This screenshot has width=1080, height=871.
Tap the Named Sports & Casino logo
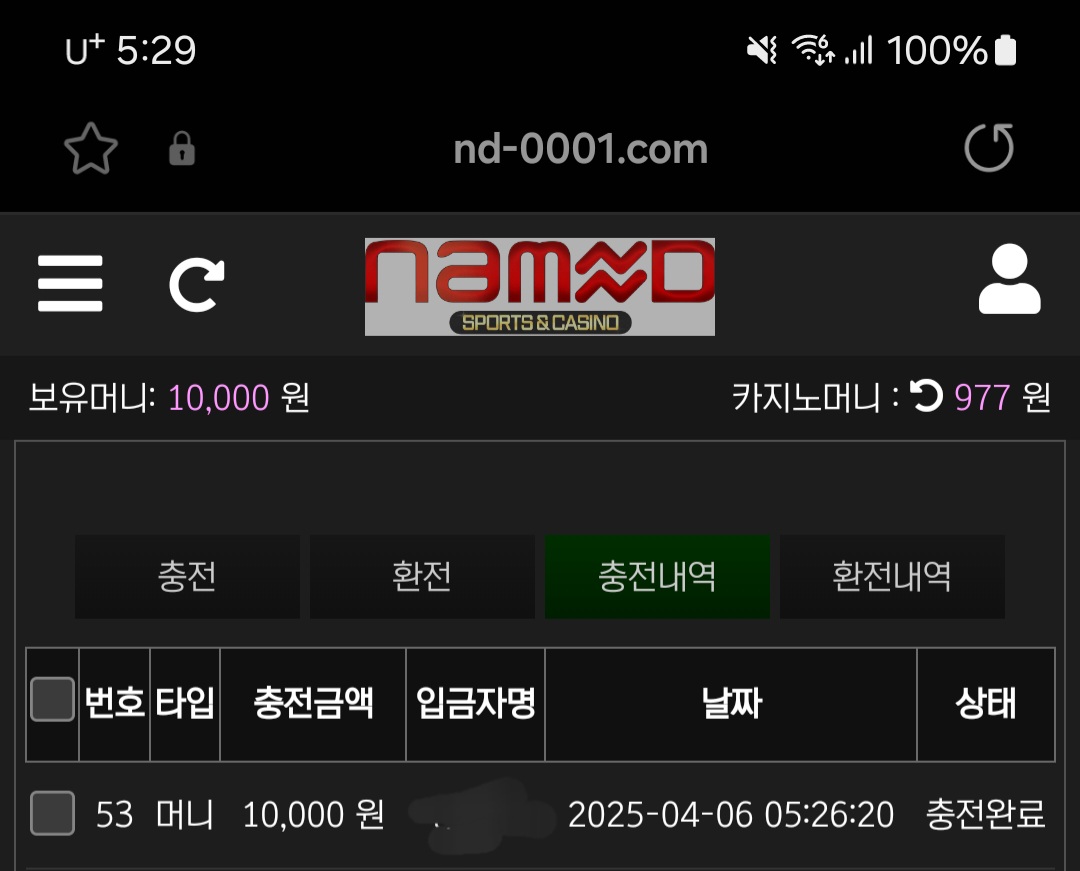(539, 286)
